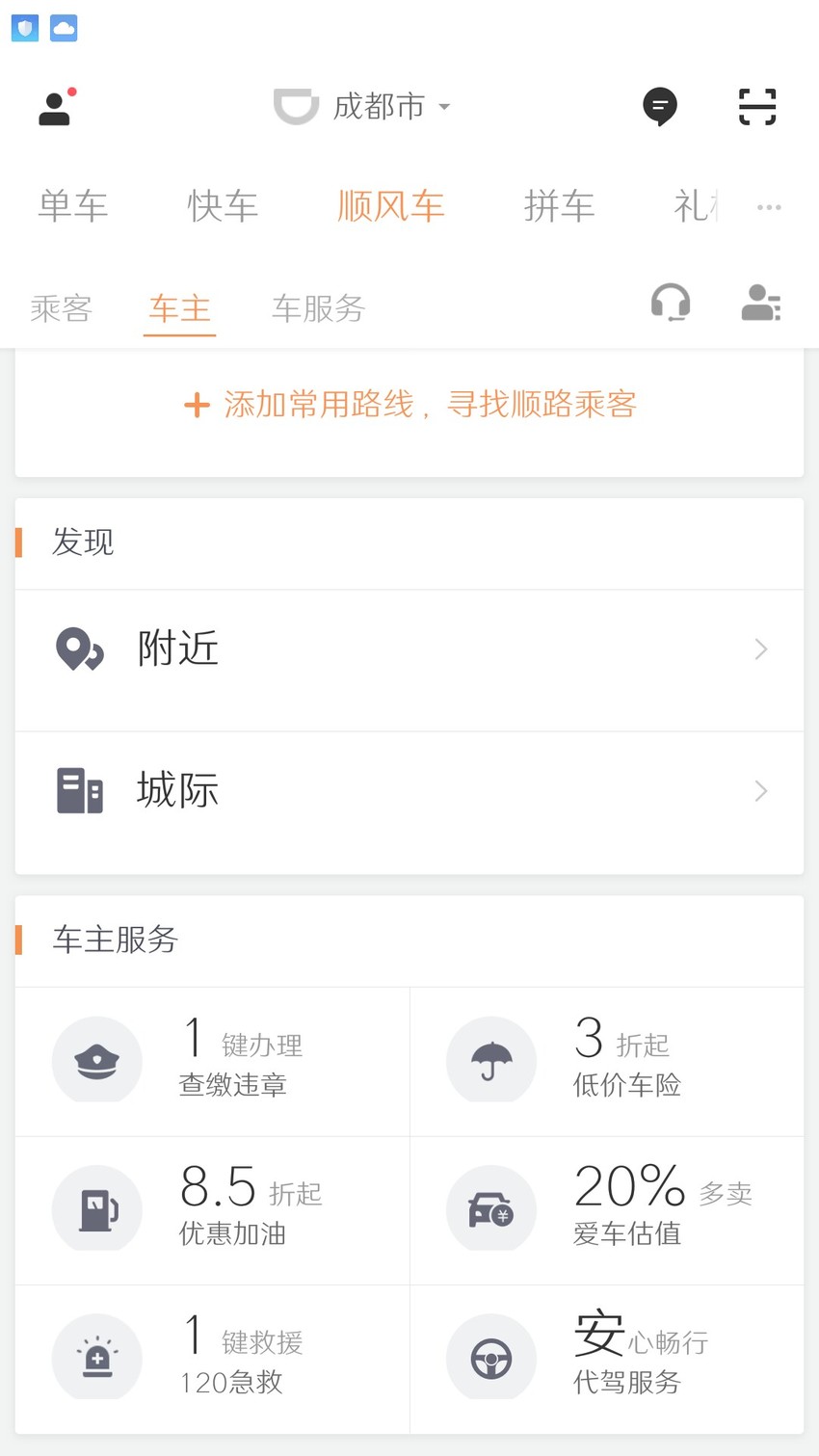Open 爱车估值 car valuation service

607,1210
